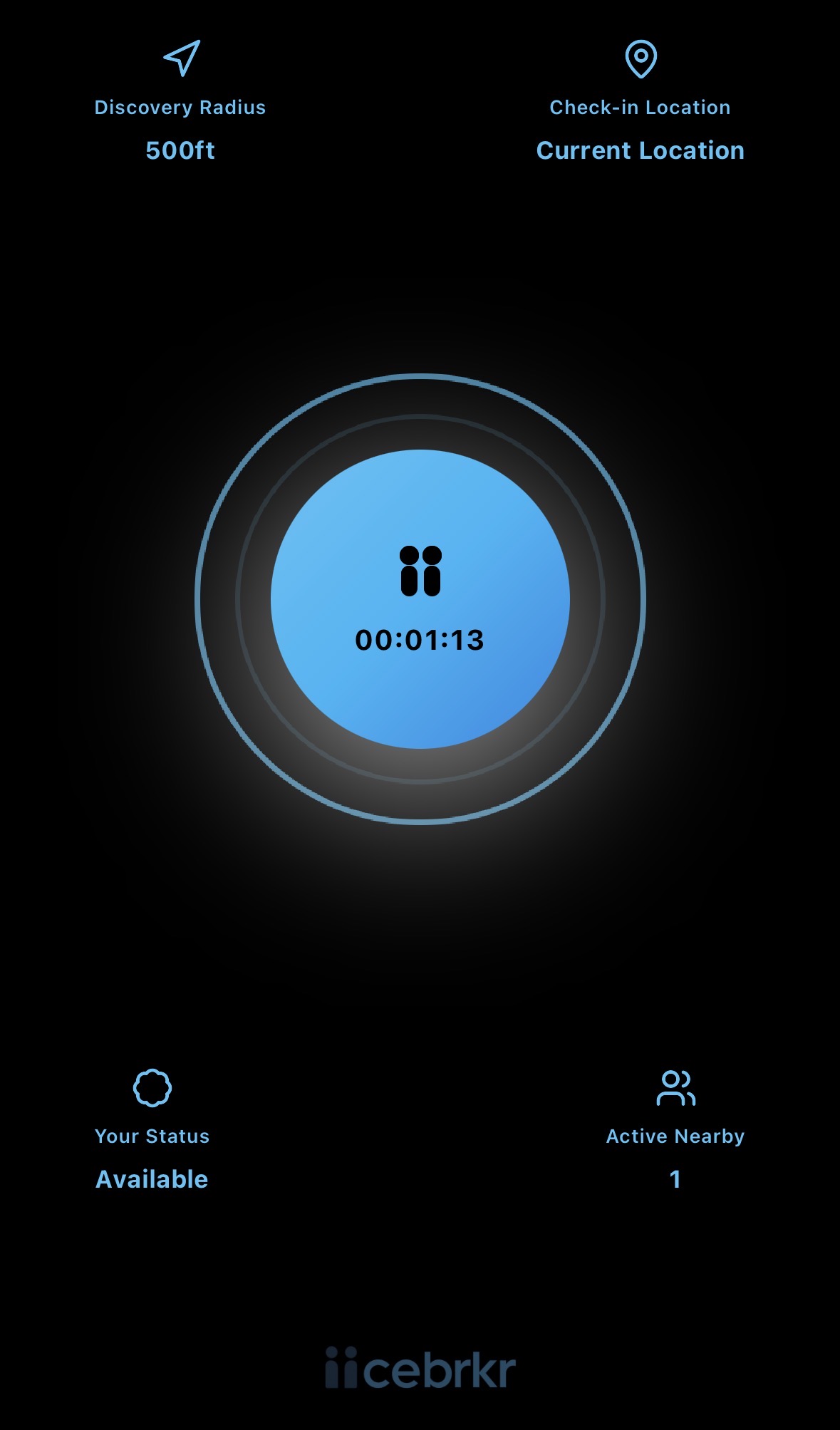The image size is (840, 1430).
Task: Select the Active Nearby people icon
Action: (675, 1088)
